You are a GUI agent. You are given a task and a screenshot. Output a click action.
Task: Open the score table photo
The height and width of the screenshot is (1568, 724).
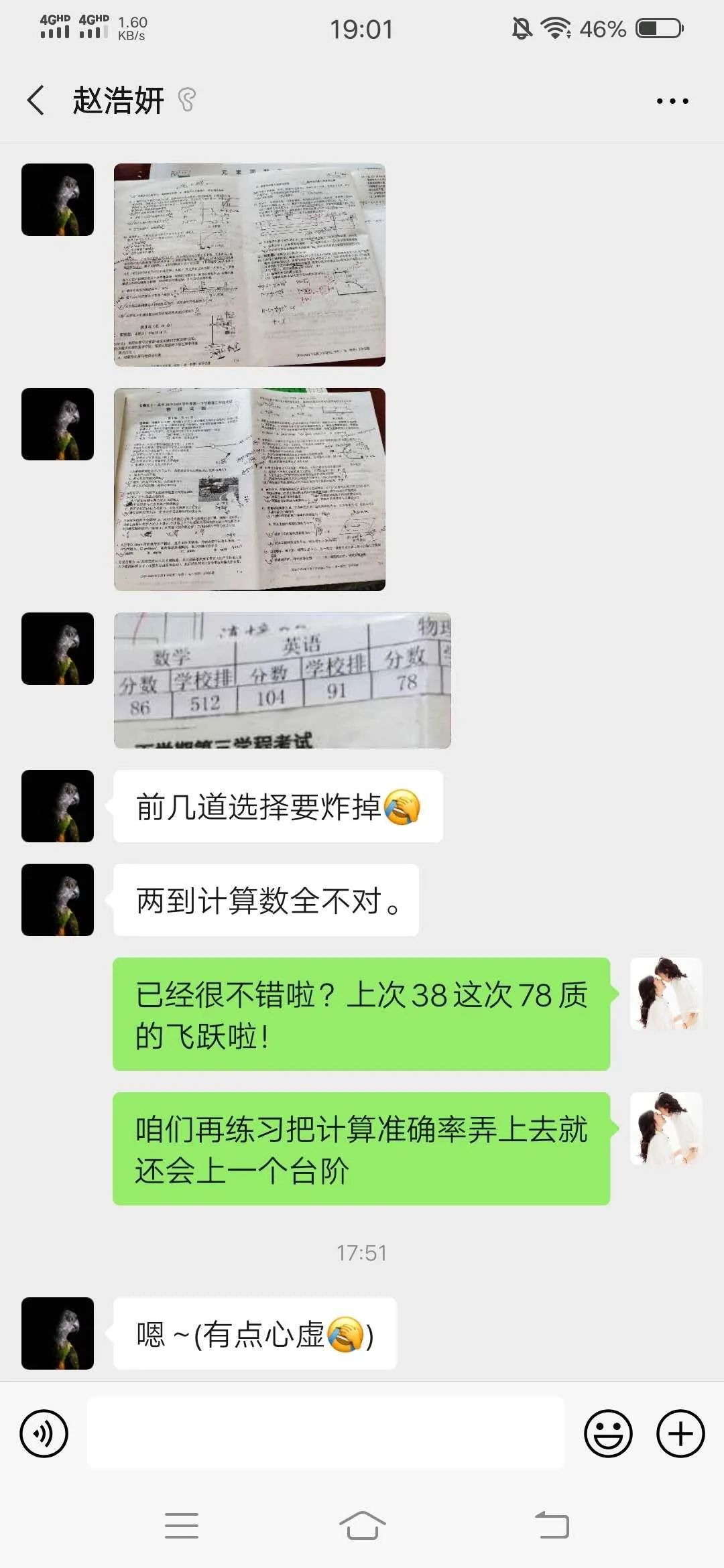(x=282, y=680)
